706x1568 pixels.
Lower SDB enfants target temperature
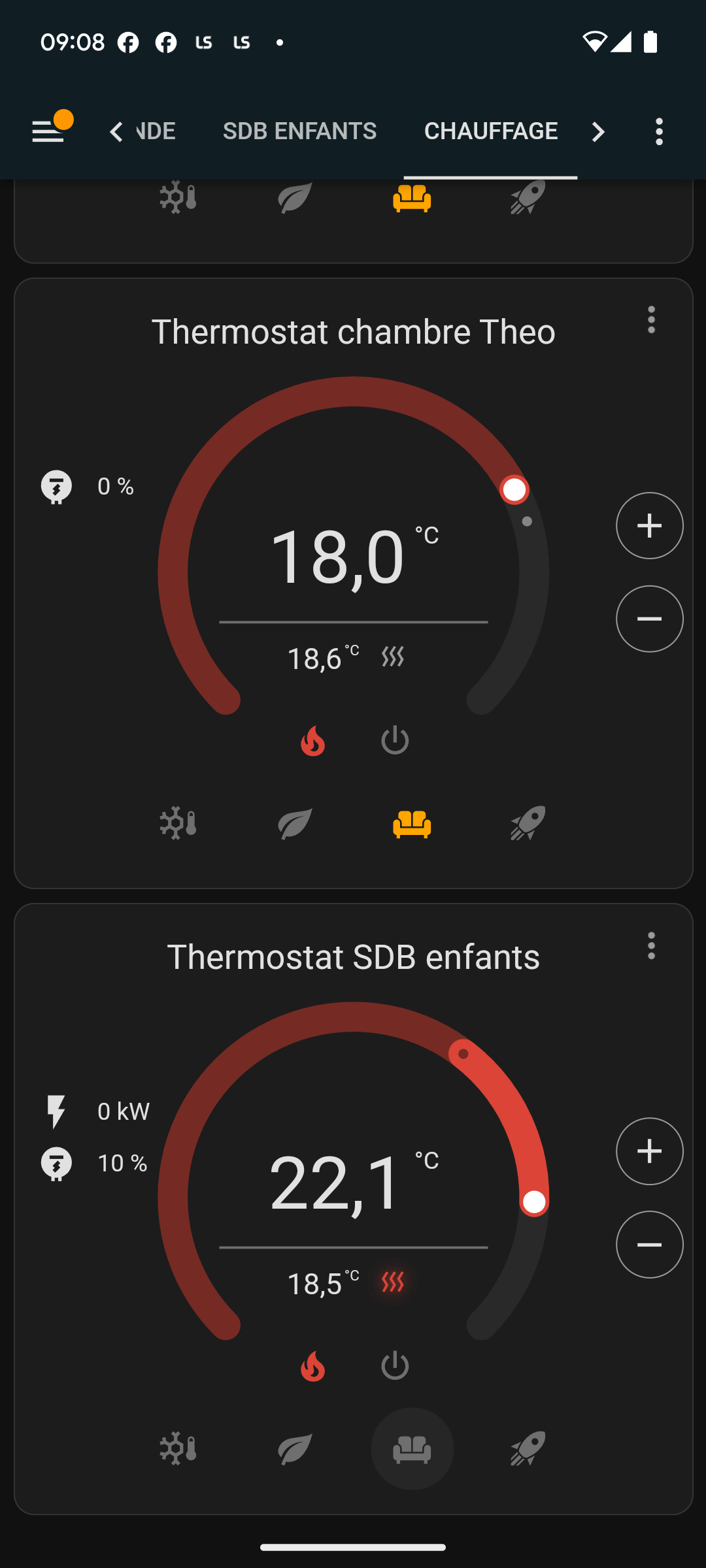coord(650,1245)
